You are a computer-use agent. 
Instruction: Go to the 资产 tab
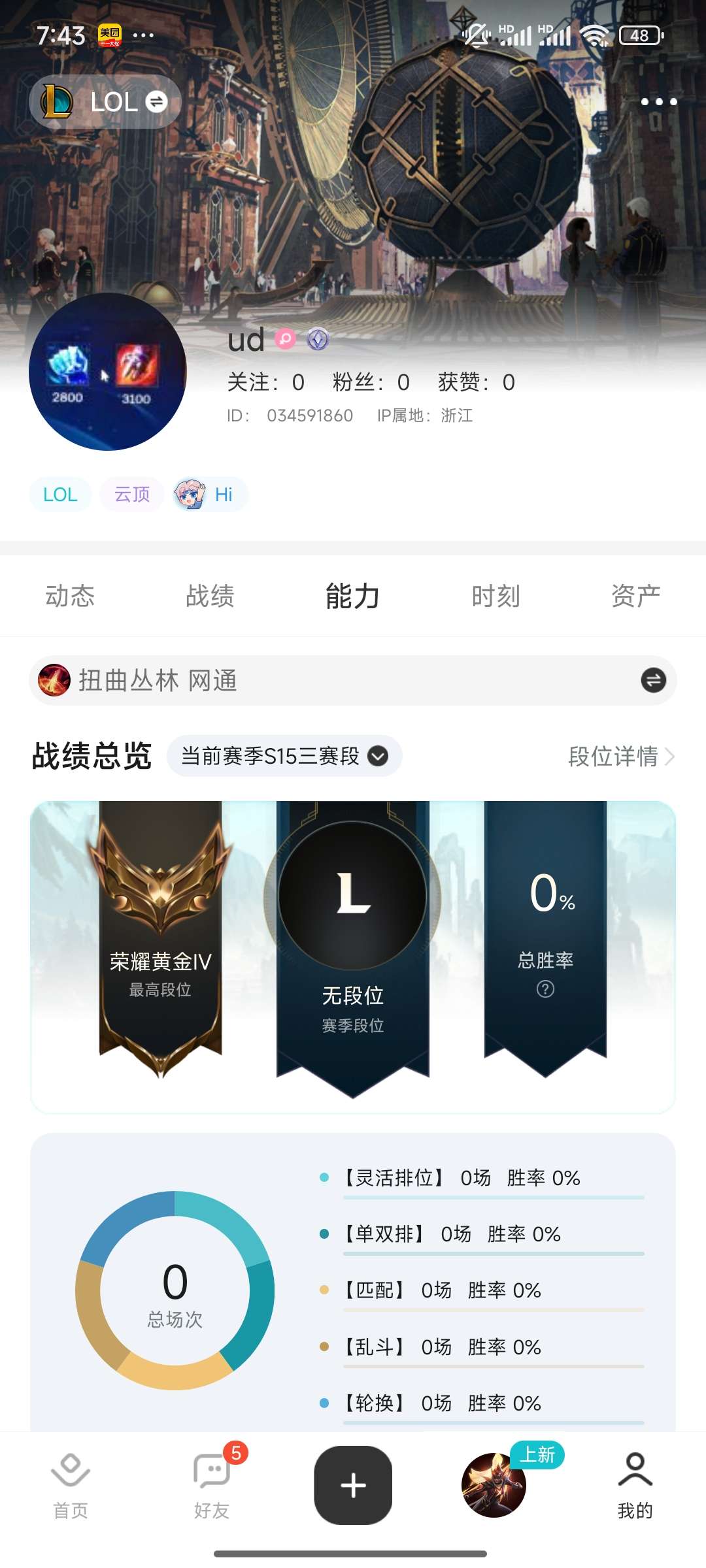pos(635,596)
